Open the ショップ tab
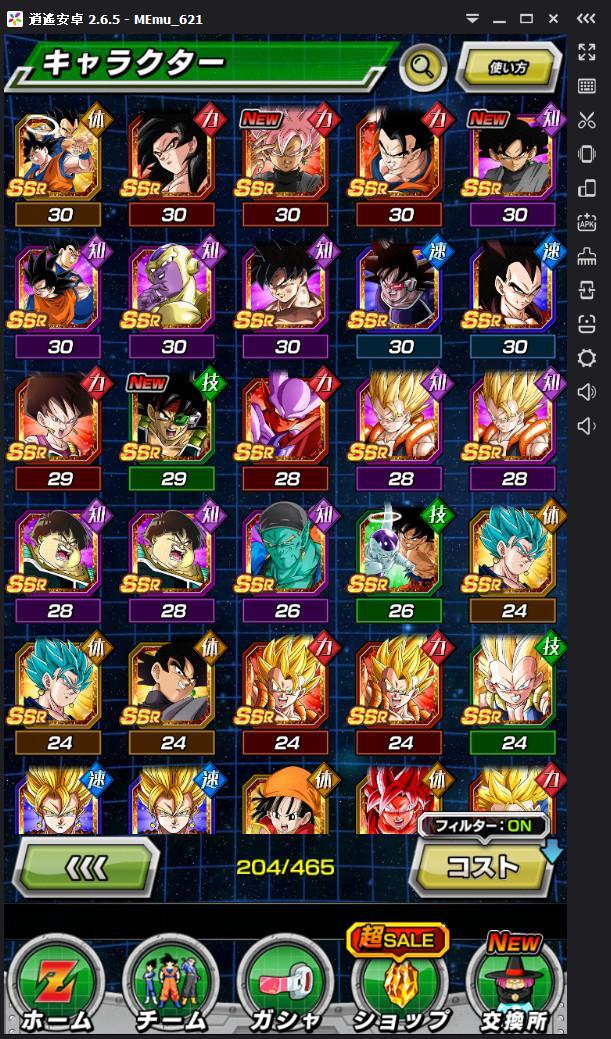 point(399,985)
